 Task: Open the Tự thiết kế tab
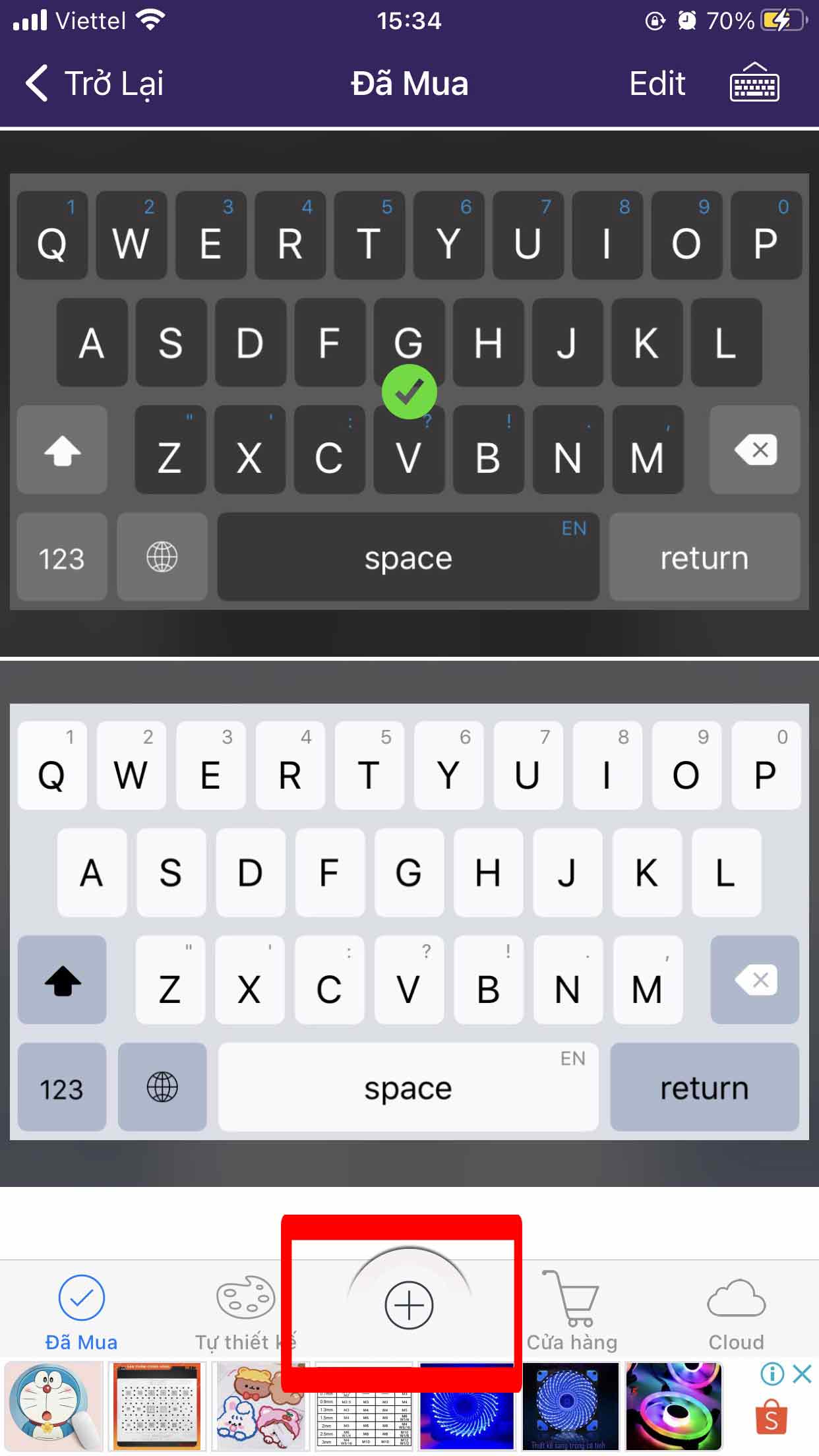click(x=245, y=1312)
